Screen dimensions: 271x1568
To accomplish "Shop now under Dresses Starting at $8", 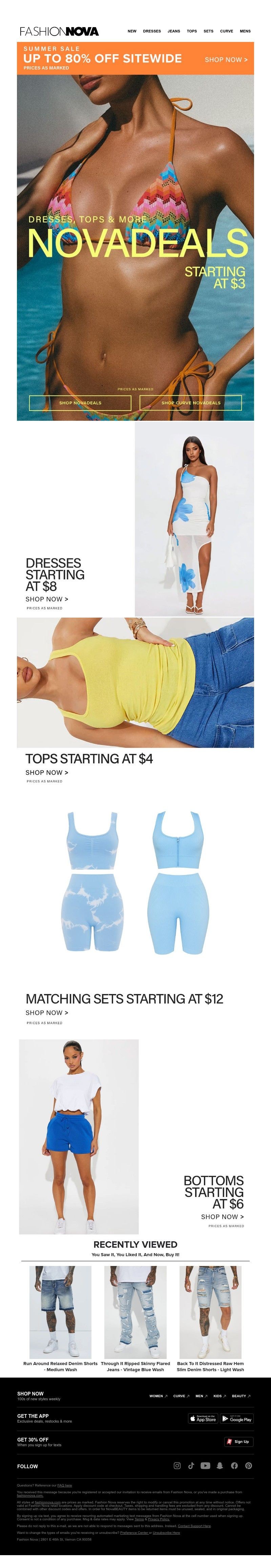I will [x=47, y=599].
